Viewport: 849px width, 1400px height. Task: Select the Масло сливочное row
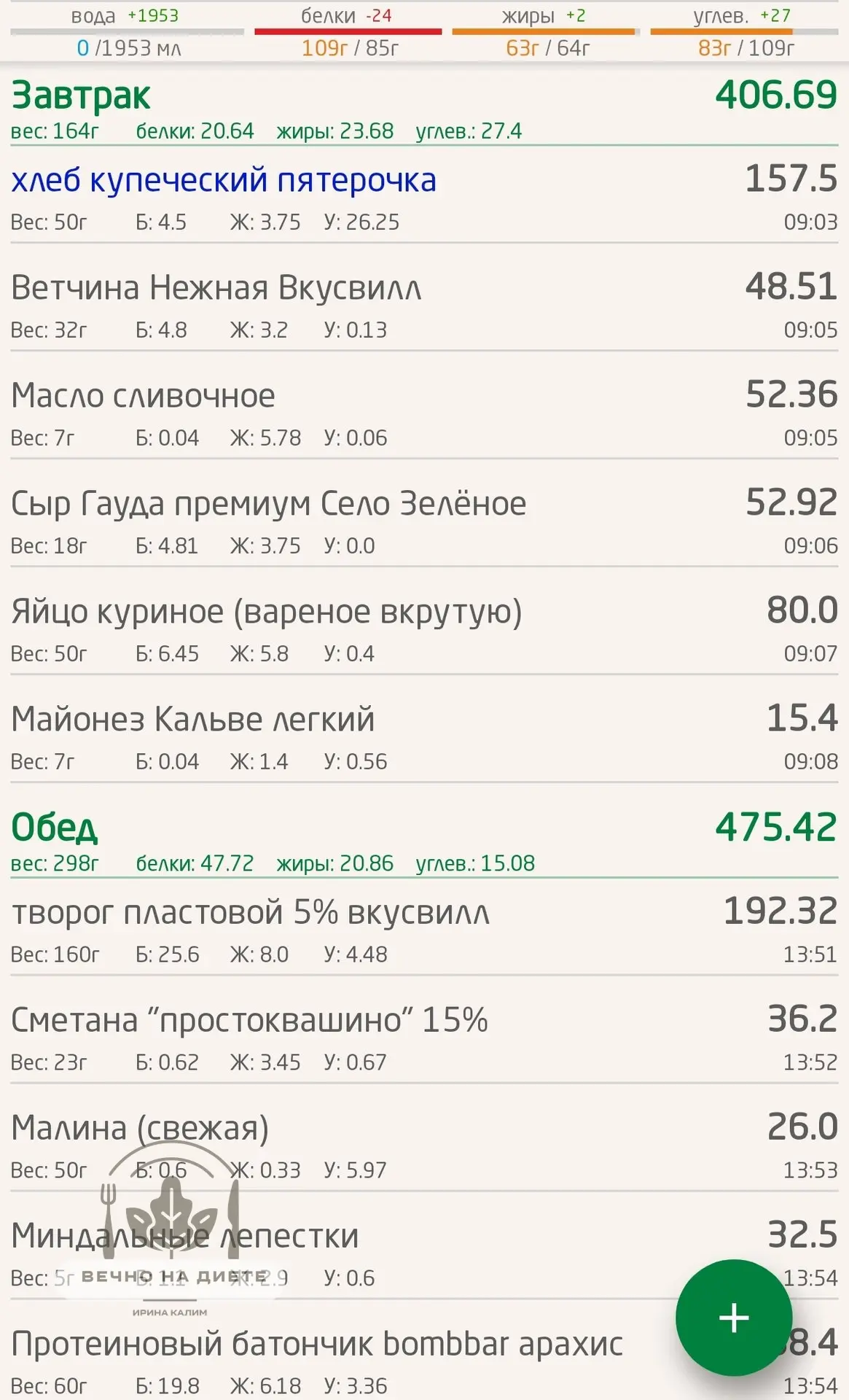[424, 413]
